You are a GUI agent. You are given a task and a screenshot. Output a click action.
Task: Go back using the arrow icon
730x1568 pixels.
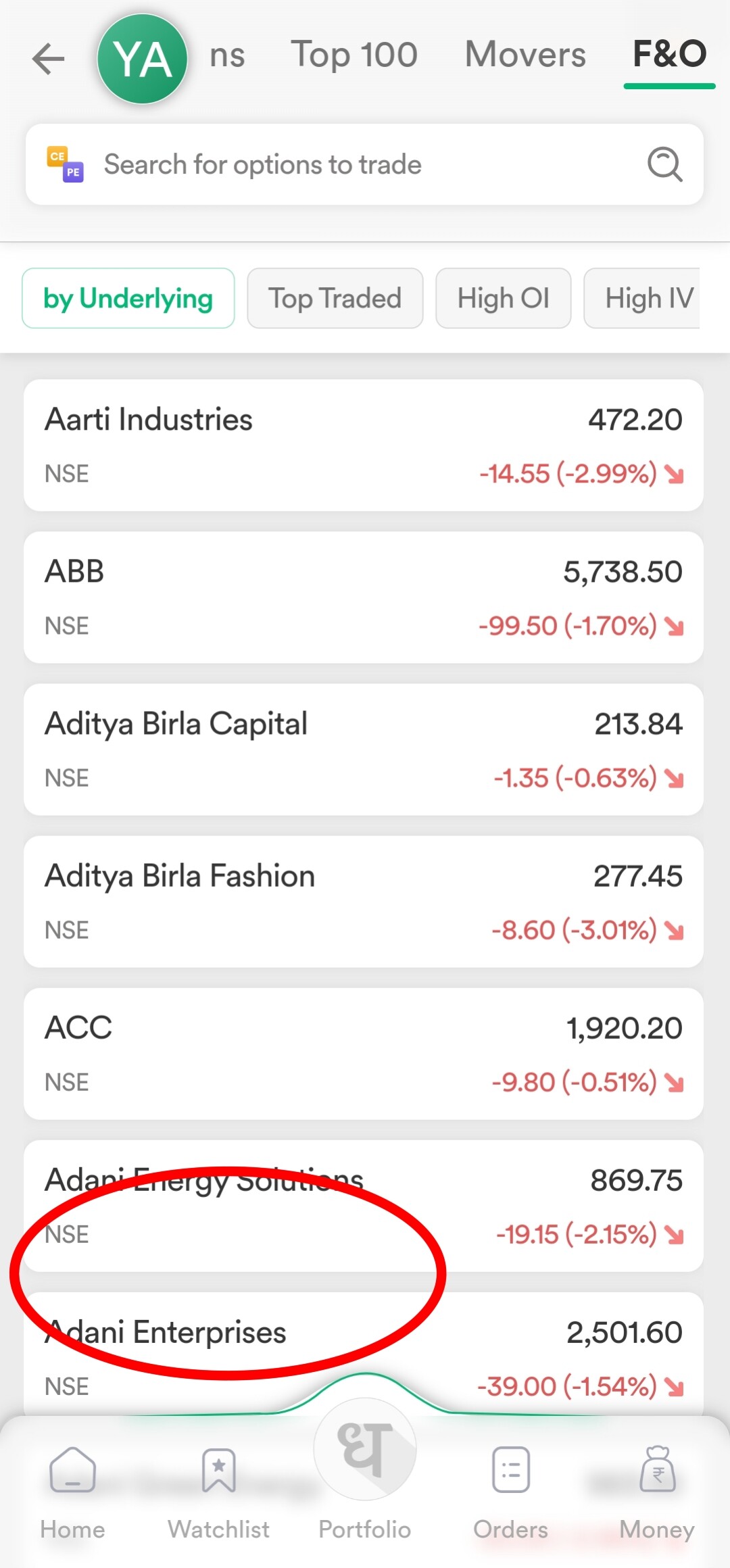(x=49, y=58)
